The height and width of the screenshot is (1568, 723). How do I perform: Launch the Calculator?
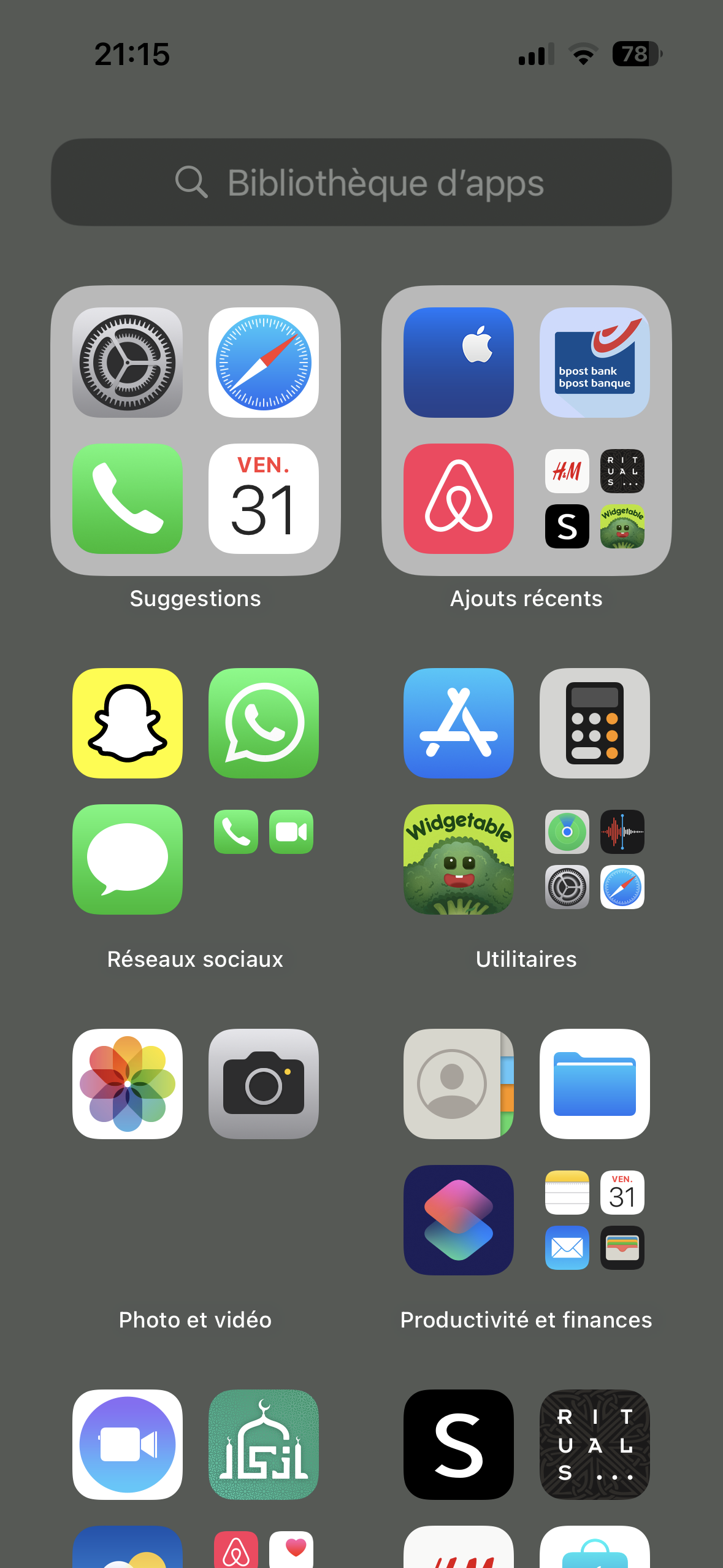594,723
